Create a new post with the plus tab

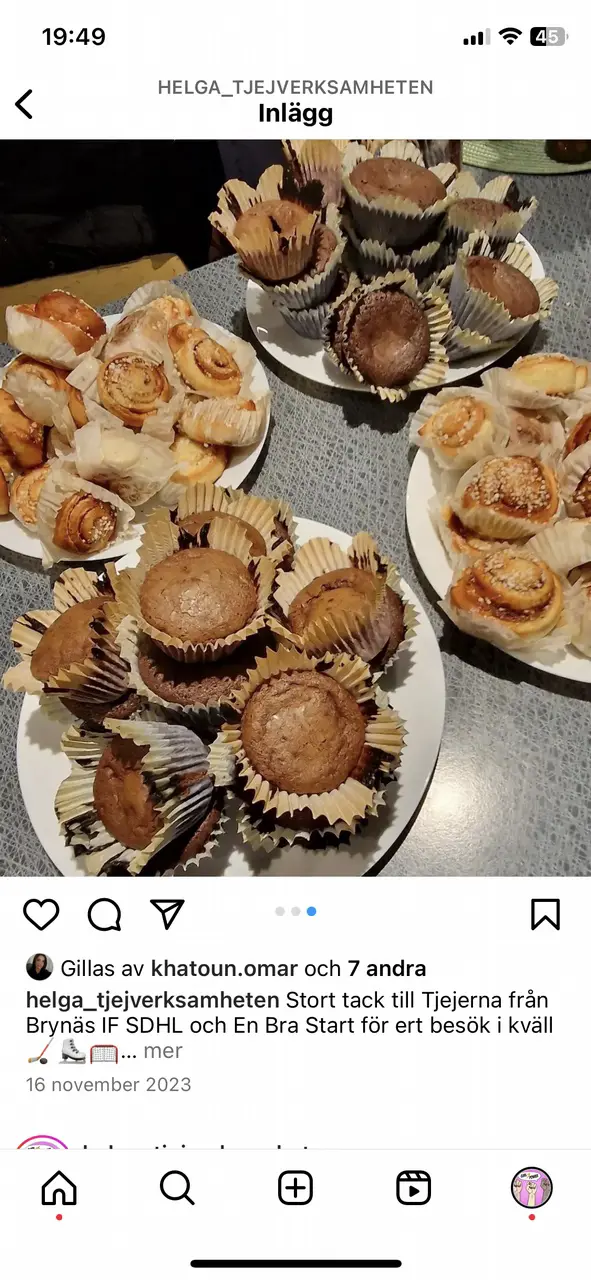coord(295,1187)
